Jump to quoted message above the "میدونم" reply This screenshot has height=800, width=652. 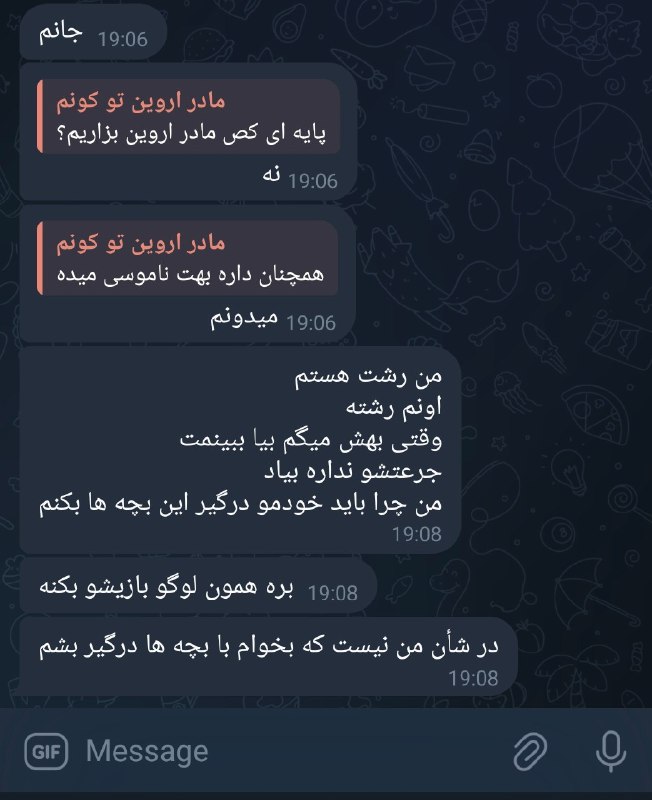(187, 258)
